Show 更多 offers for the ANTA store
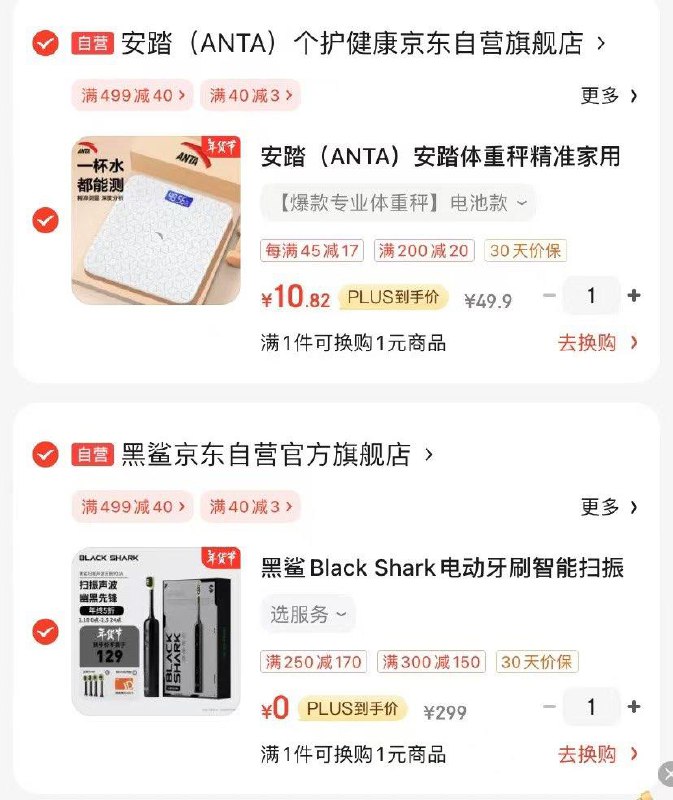 (608, 96)
